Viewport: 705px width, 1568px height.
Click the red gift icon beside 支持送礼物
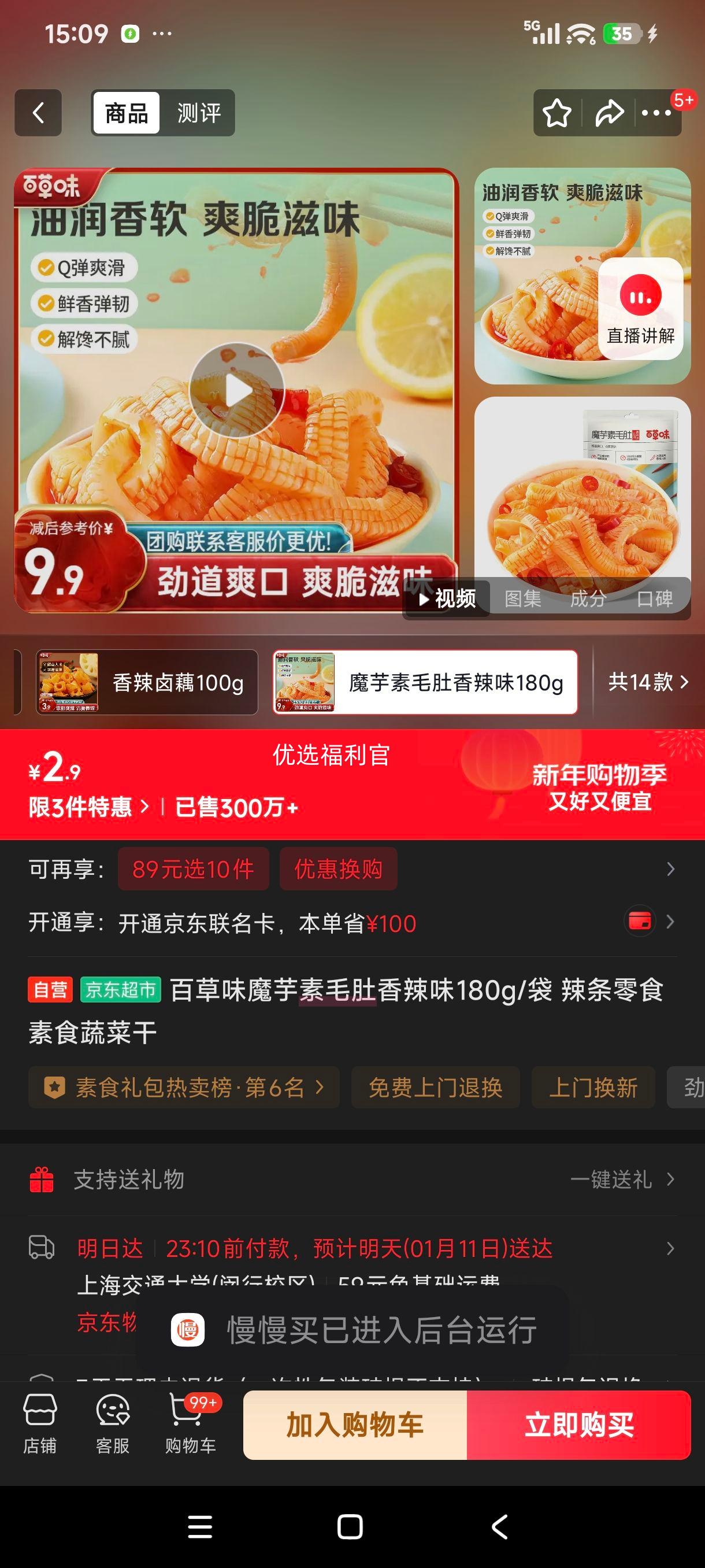coord(42,1179)
